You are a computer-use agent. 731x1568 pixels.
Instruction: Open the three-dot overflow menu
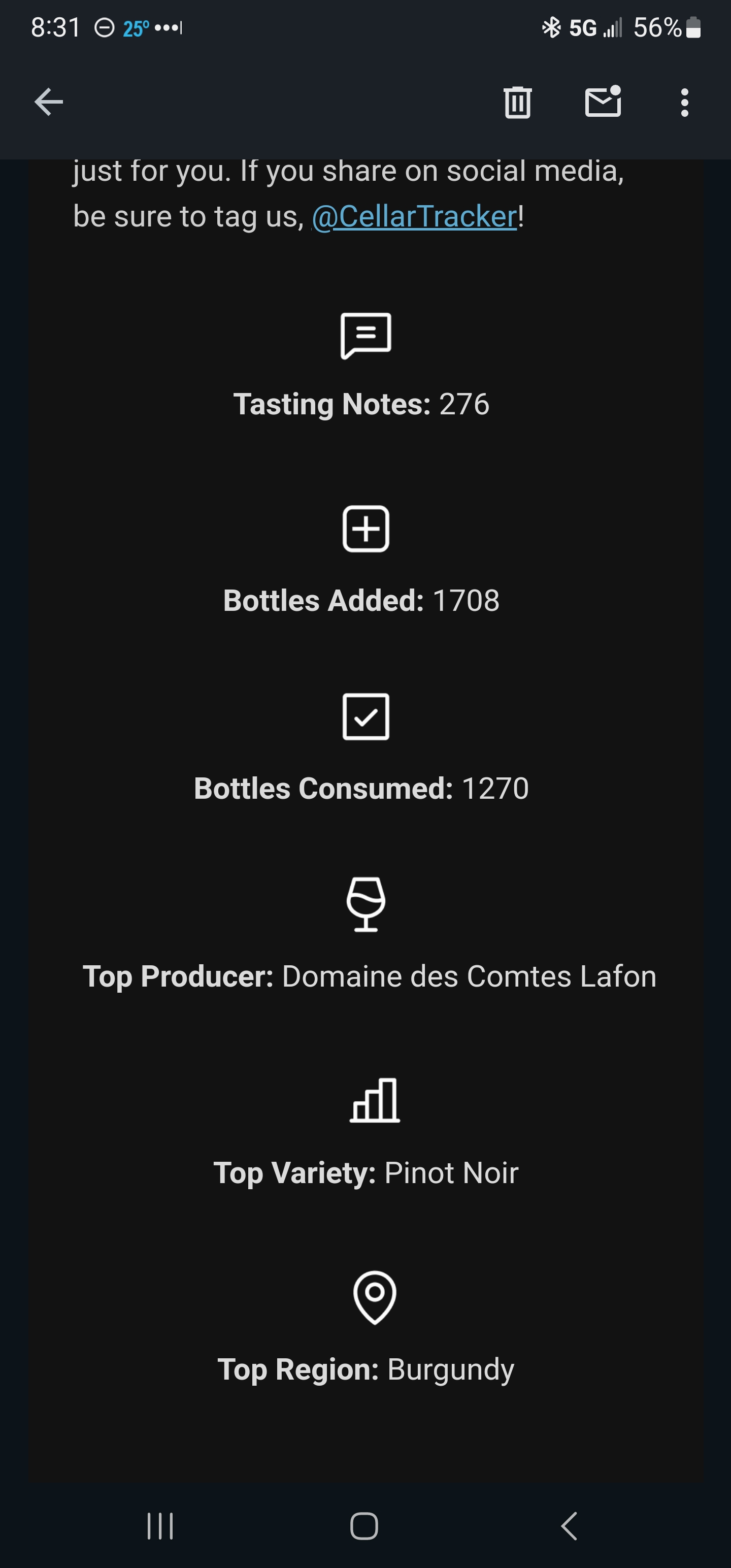pos(685,102)
